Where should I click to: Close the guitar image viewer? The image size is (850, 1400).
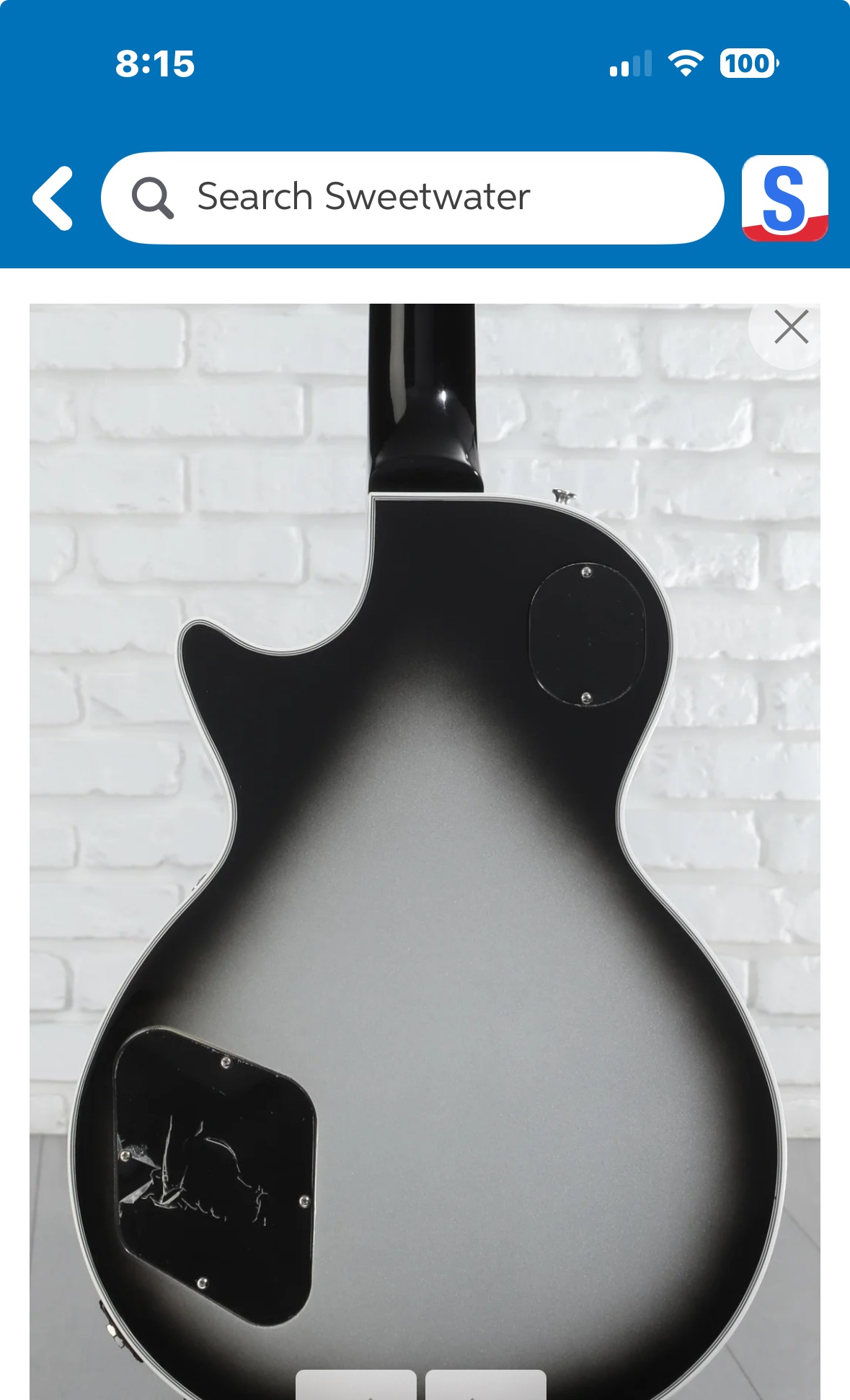[x=791, y=328]
